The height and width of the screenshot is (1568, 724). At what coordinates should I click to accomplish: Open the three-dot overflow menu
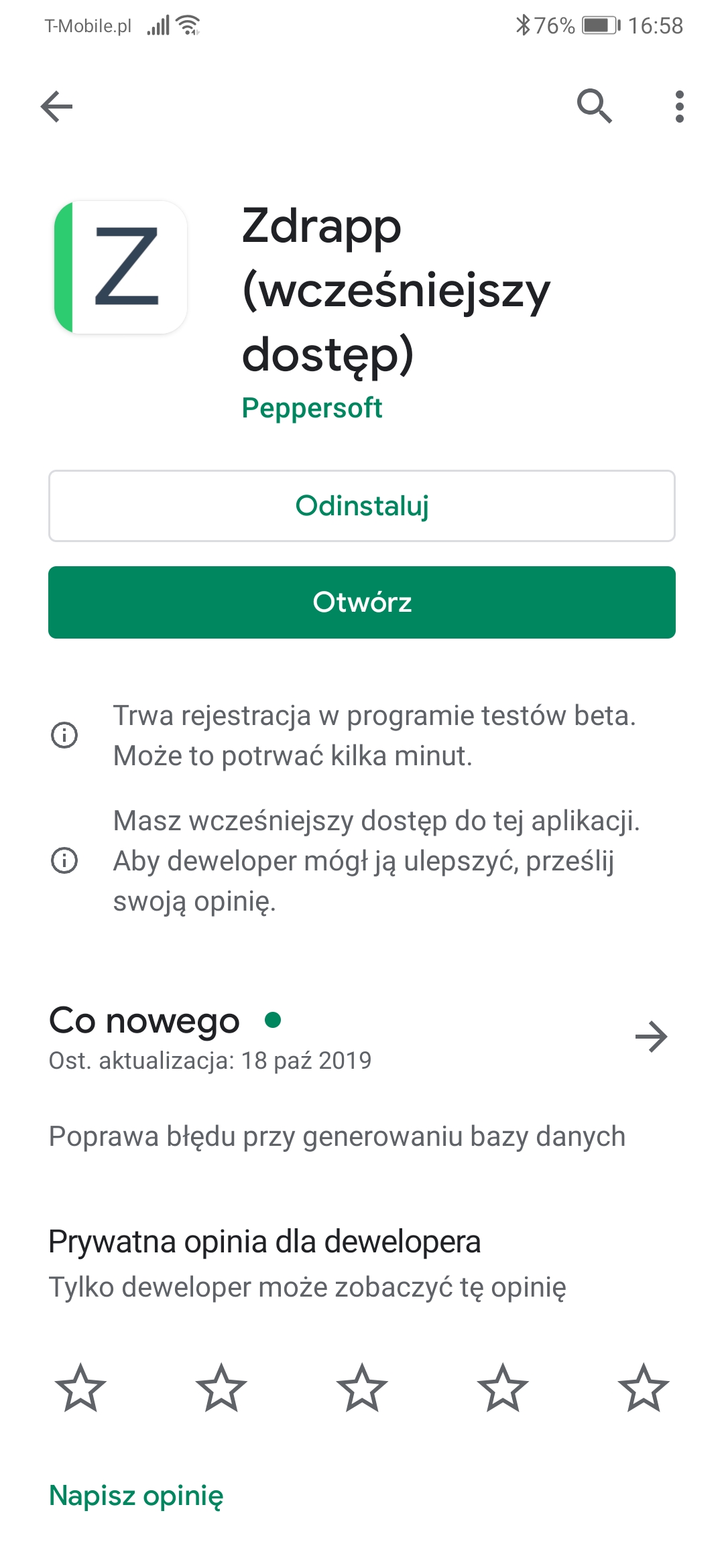point(679,107)
